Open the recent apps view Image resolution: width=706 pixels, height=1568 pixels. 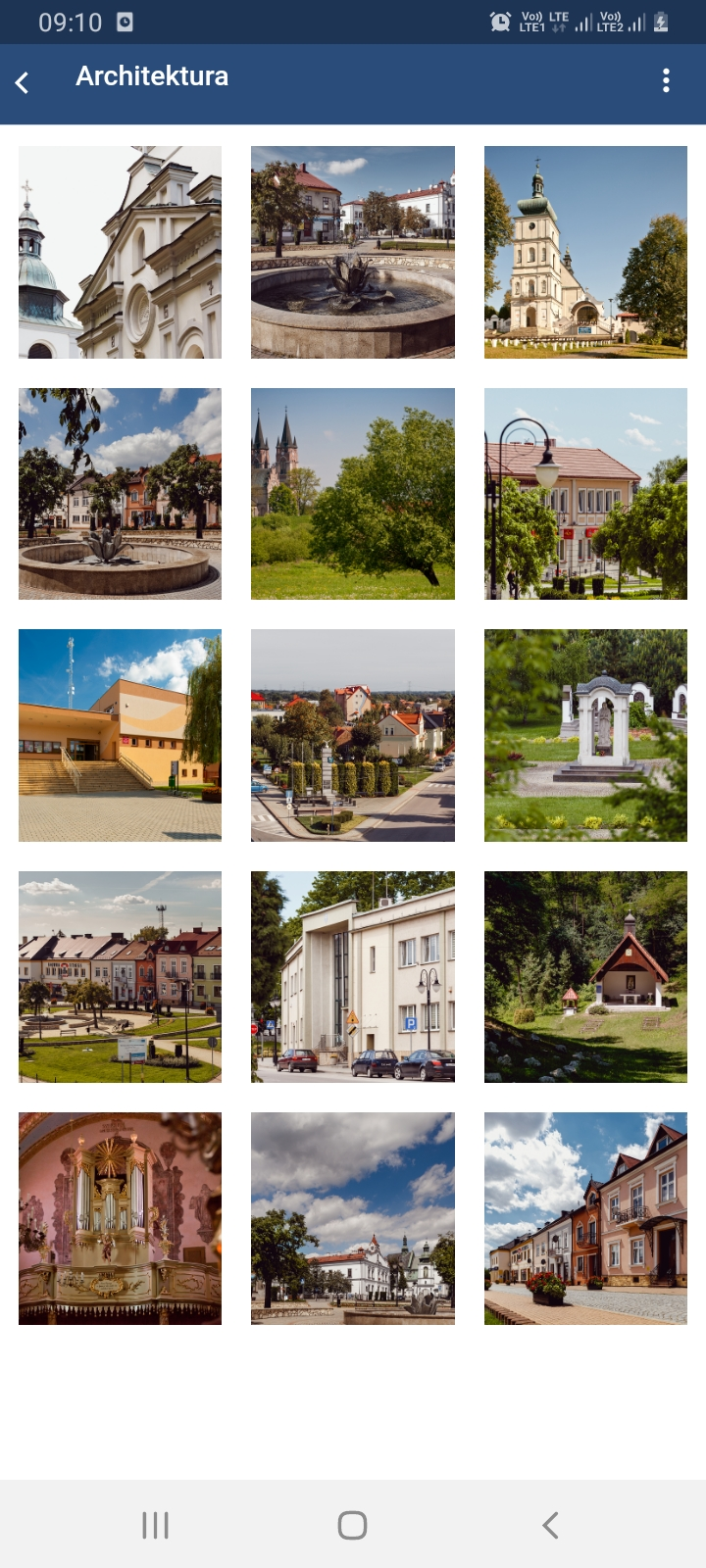point(156,1525)
